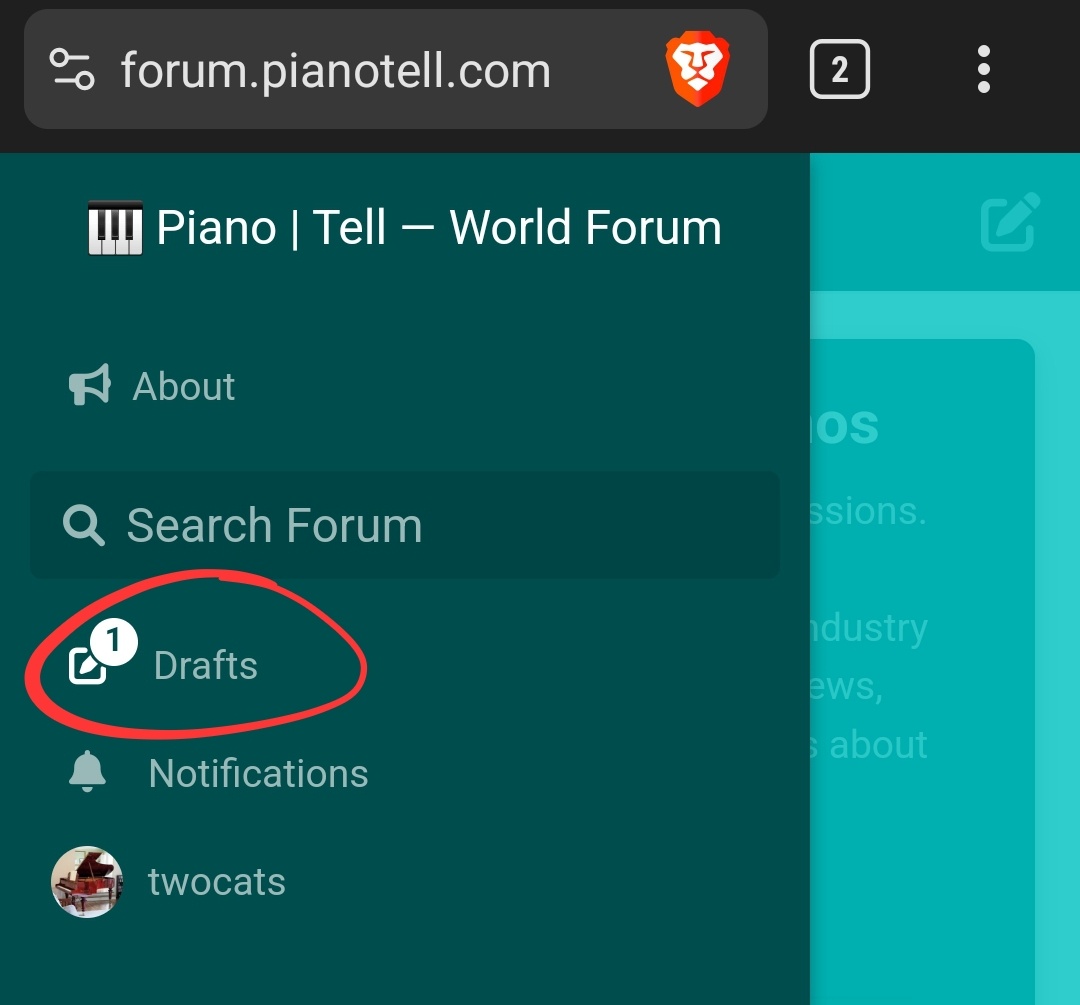Go to Piano | Tell World Forum home
This screenshot has height=1005, width=1080.
[405, 228]
